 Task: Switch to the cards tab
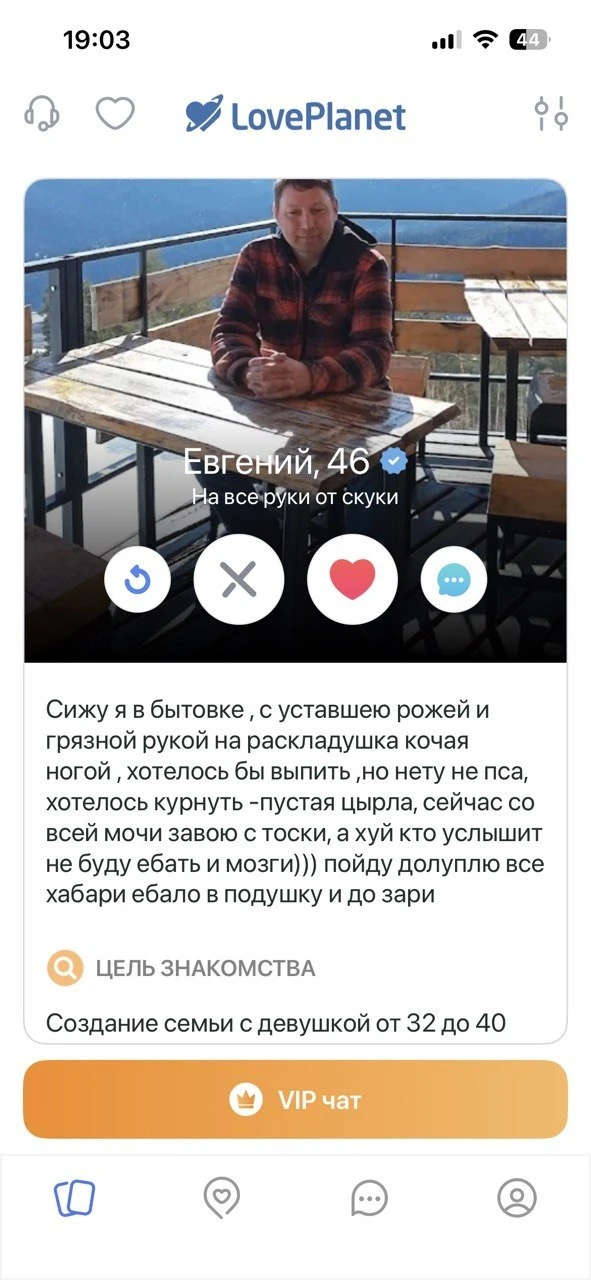pos(74,1198)
